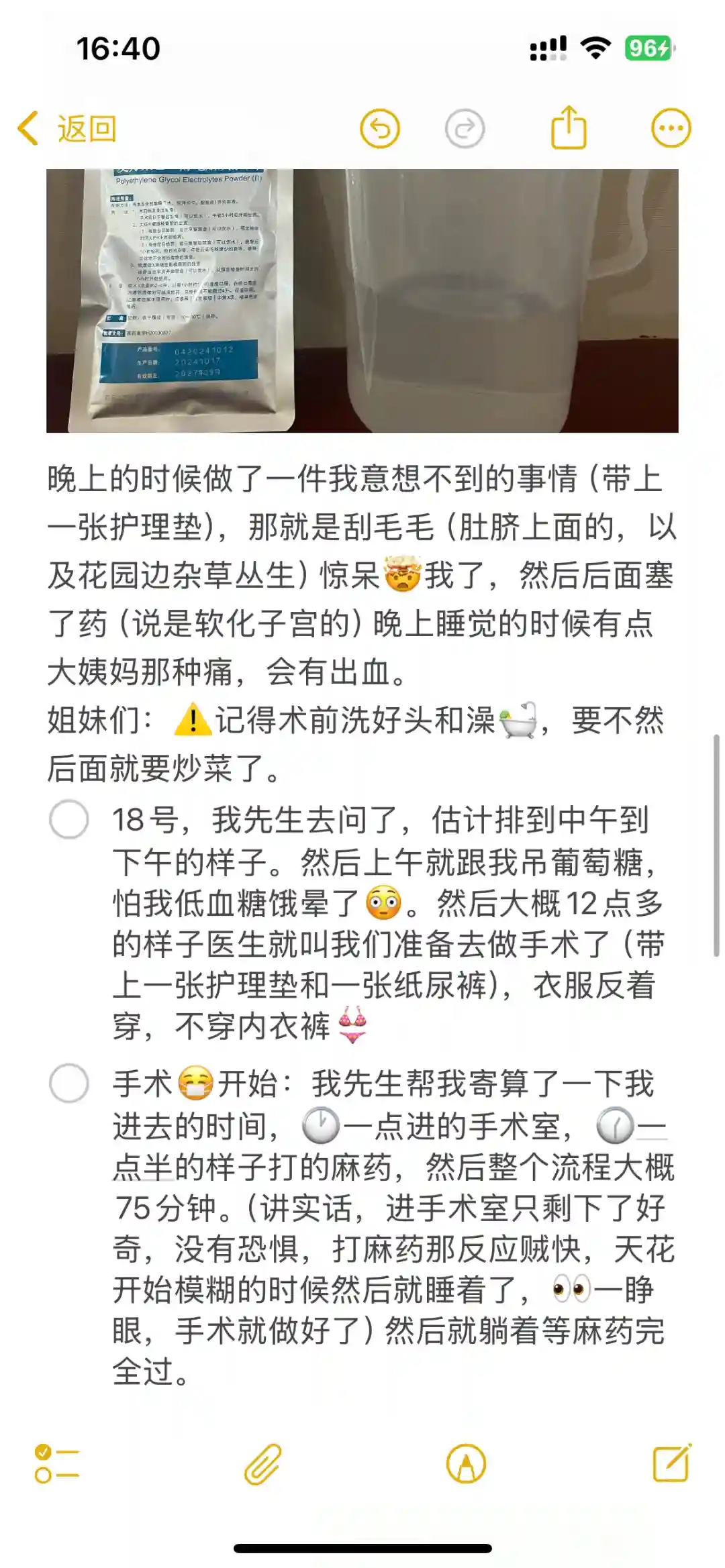The image size is (725, 1568).
Task: Open the more options ellipsis menu
Action: (x=671, y=128)
